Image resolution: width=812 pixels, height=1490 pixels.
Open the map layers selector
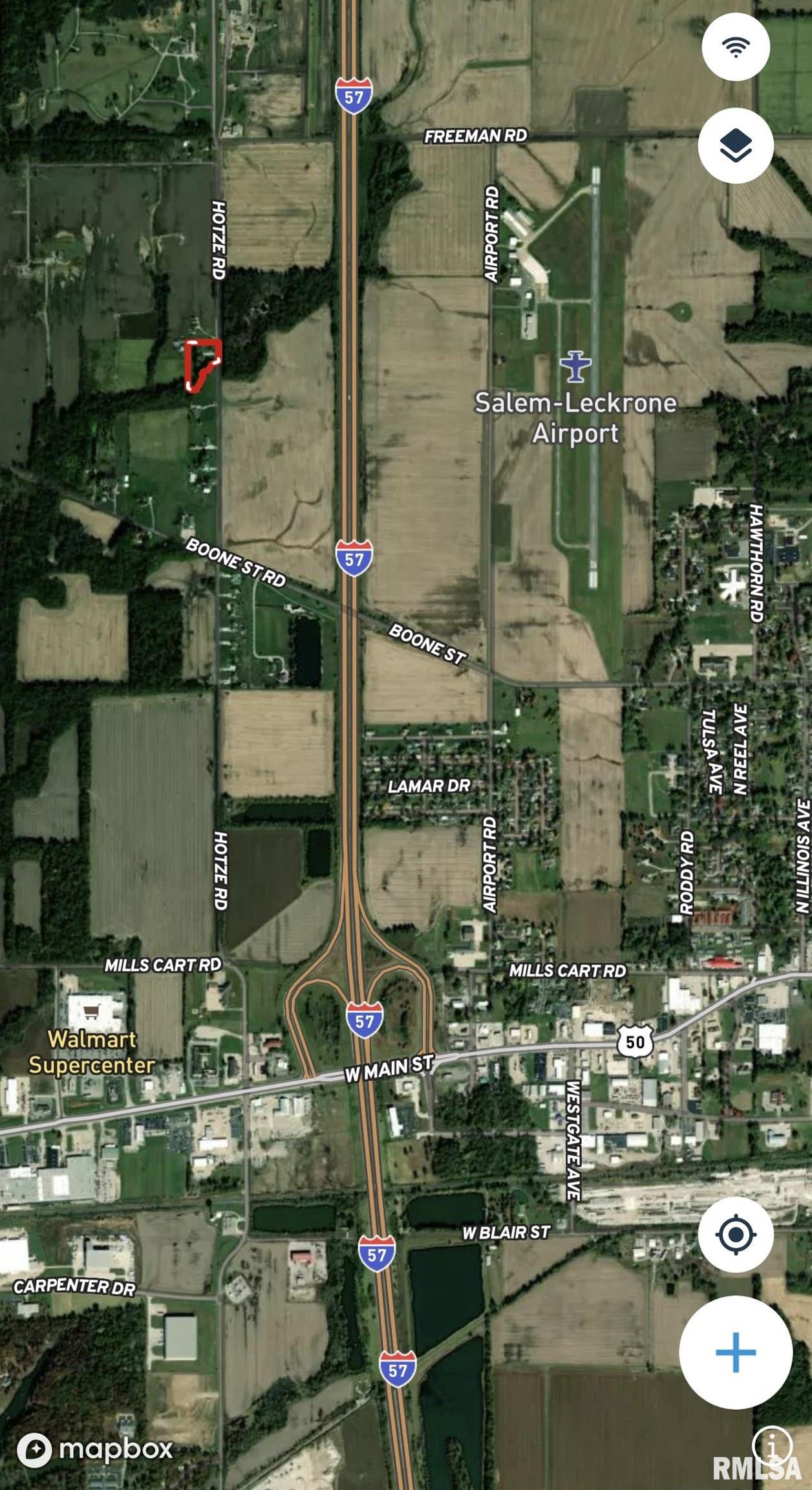point(736,146)
